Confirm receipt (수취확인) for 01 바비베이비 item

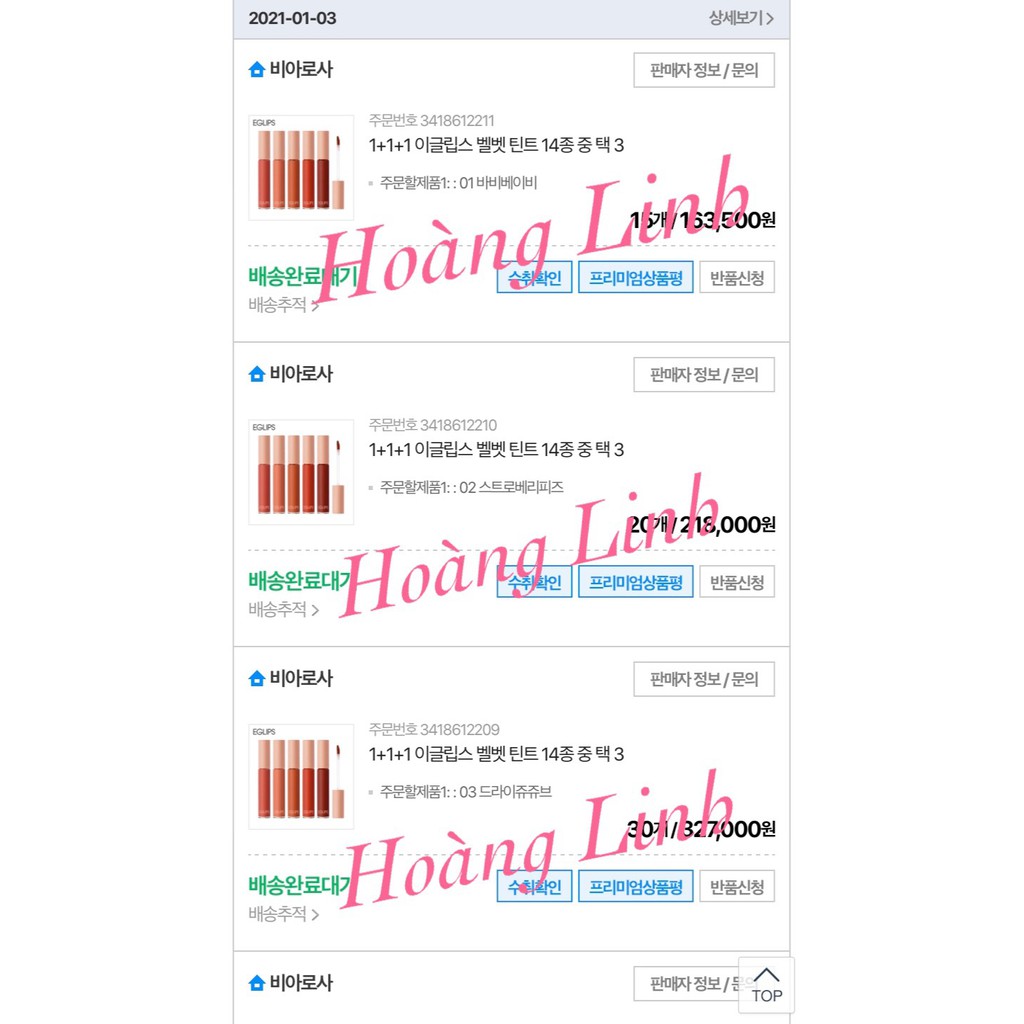tap(535, 278)
